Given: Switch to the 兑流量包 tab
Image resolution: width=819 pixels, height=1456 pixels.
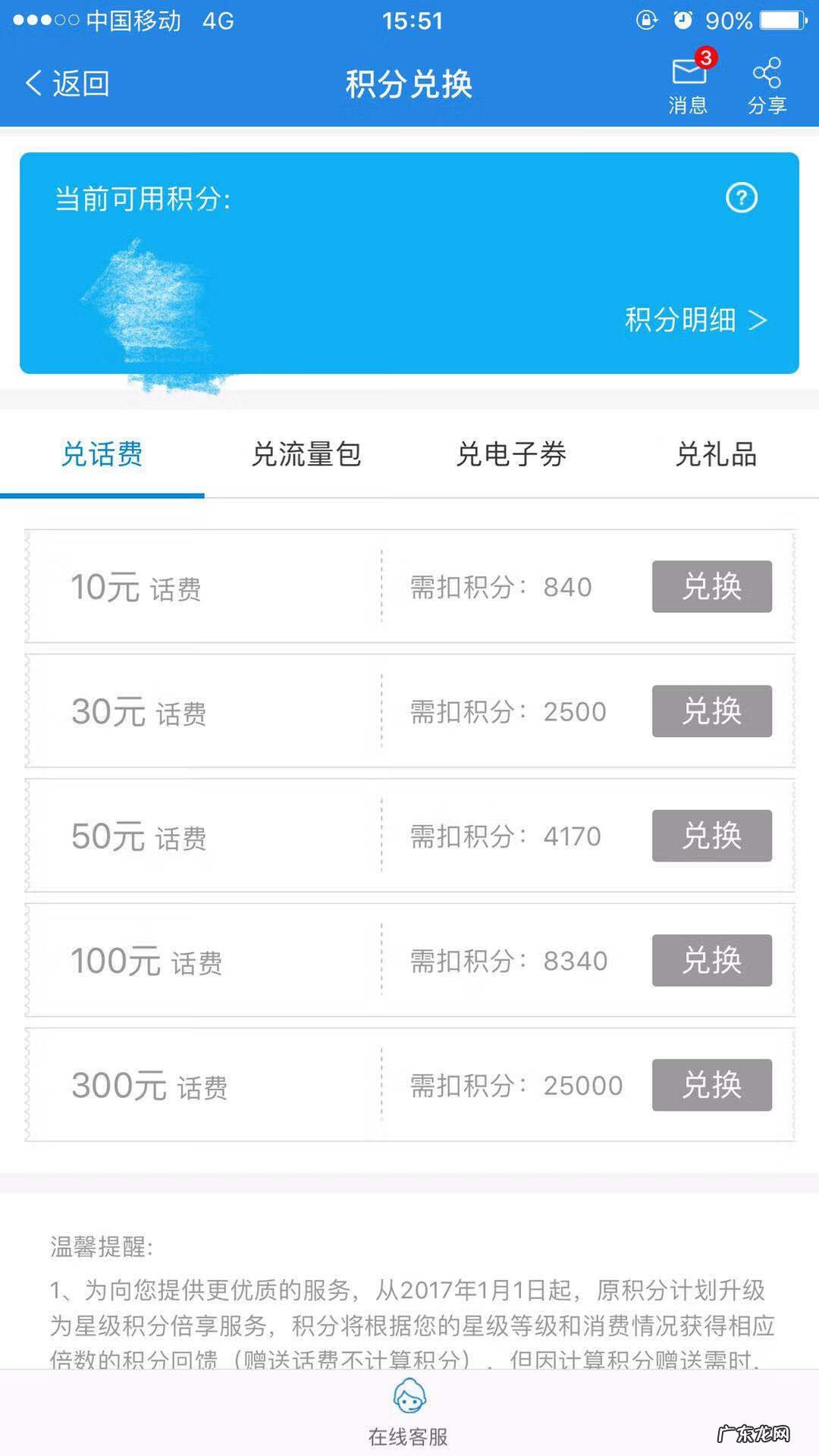Looking at the screenshot, I should click(308, 455).
